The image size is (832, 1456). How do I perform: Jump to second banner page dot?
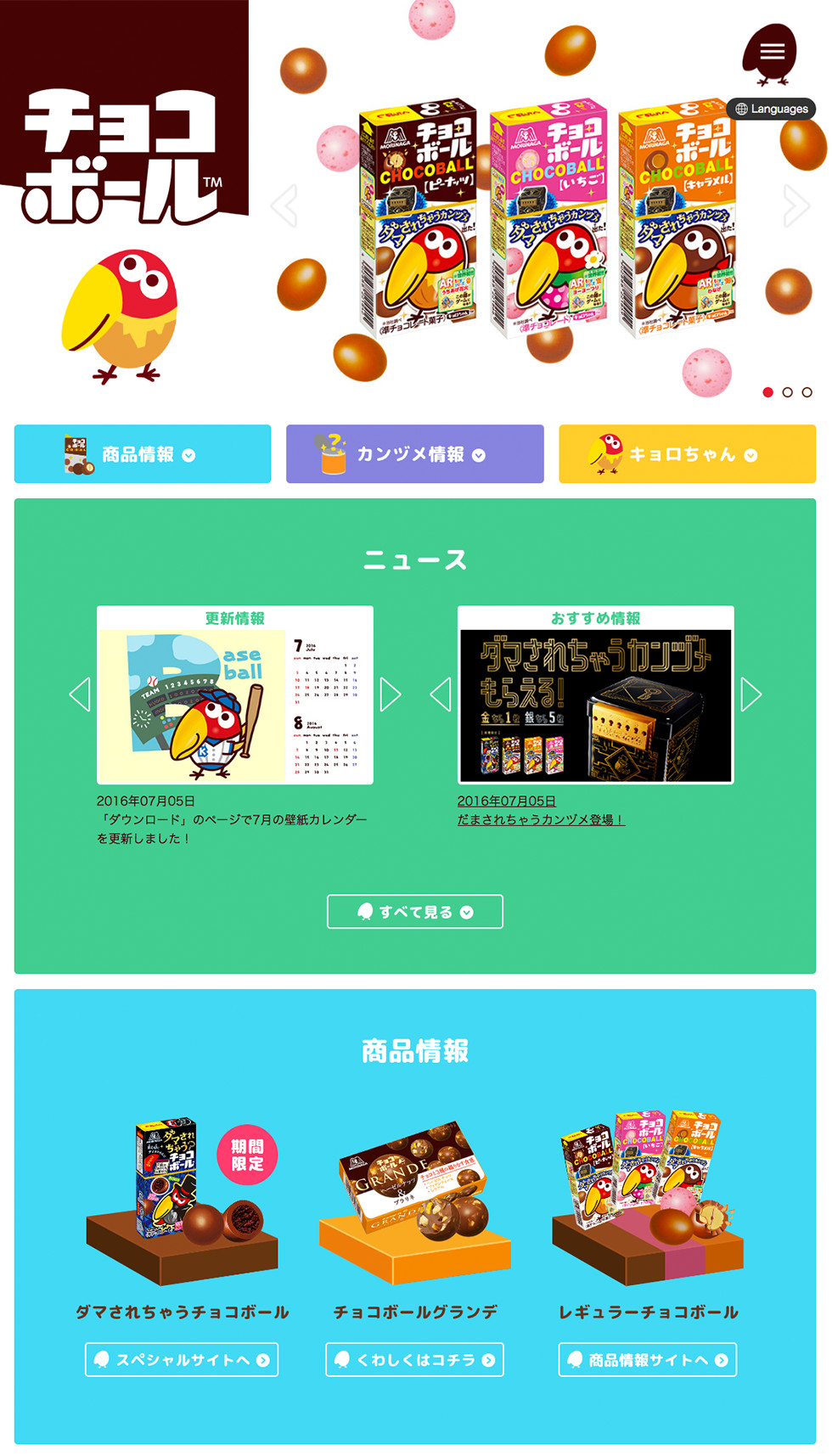(787, 392)
